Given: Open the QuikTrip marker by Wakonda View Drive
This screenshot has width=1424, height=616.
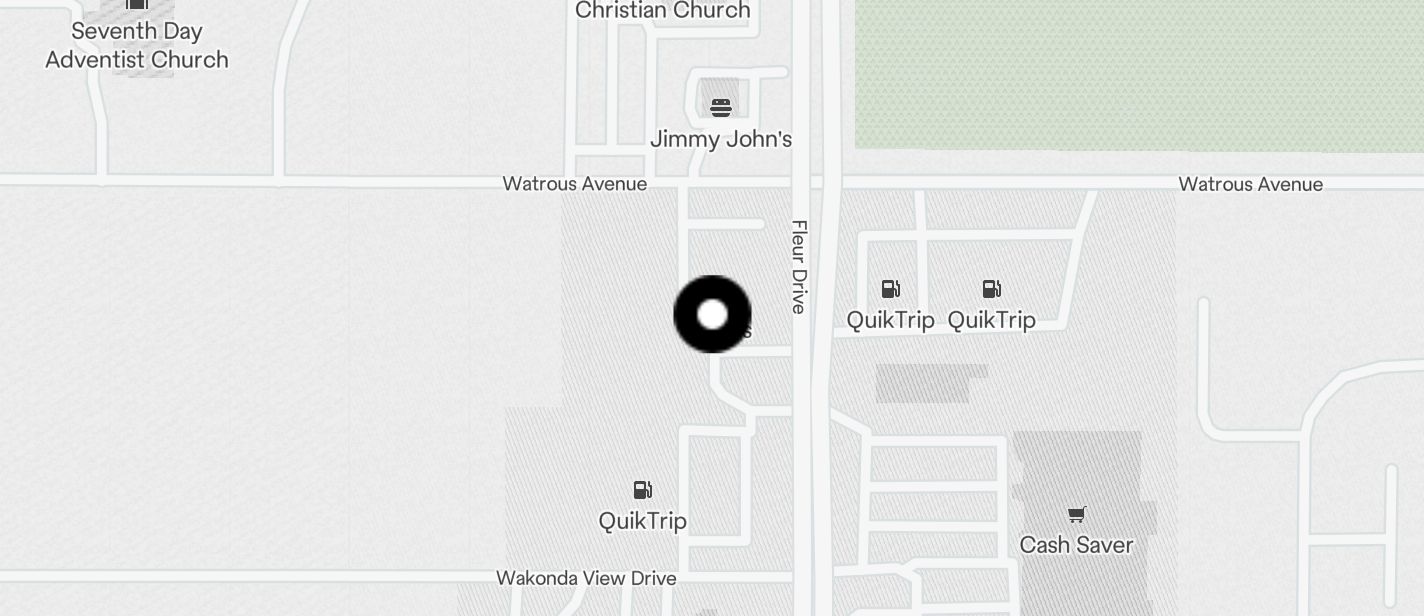Looking at the screenshot, I should [x=642, y=490].
